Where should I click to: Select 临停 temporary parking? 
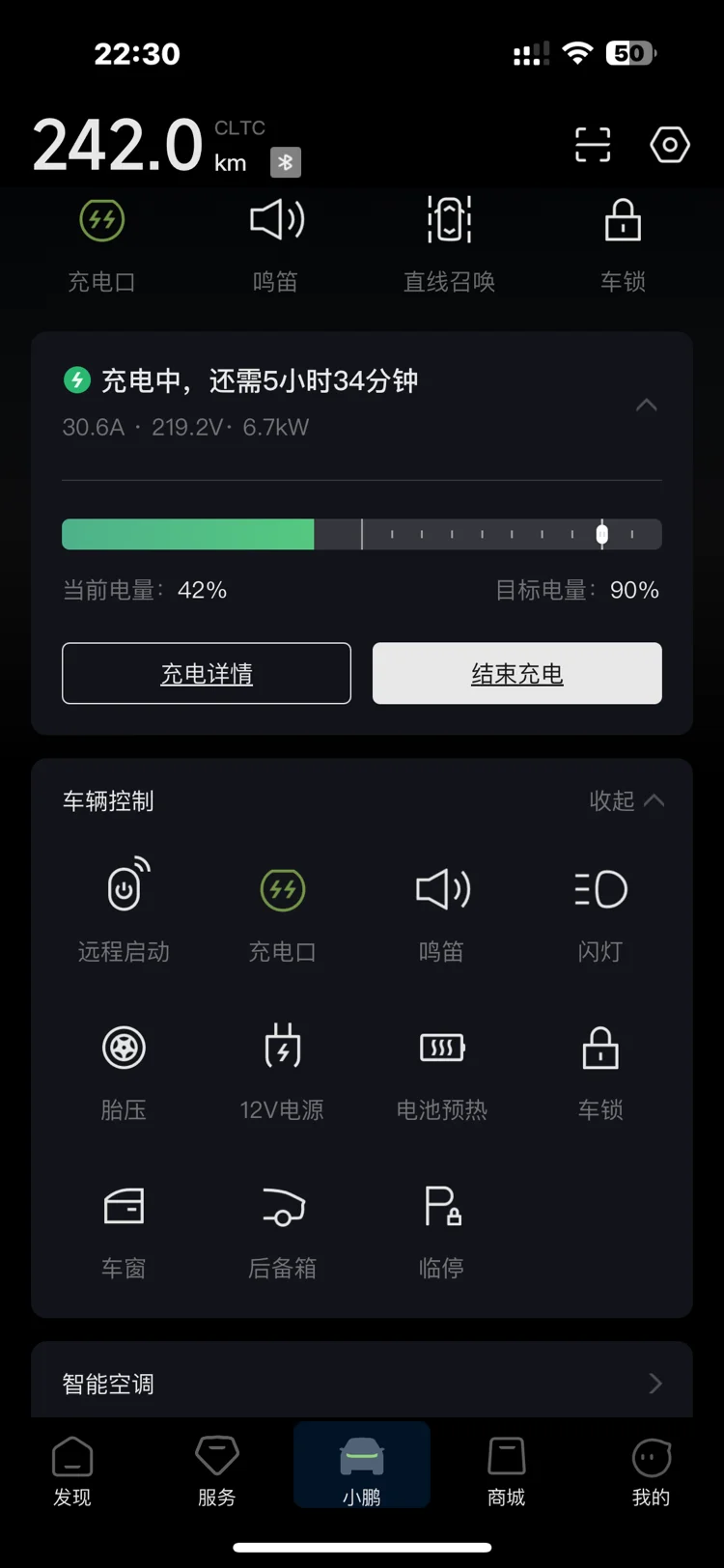coord(442,1225)
